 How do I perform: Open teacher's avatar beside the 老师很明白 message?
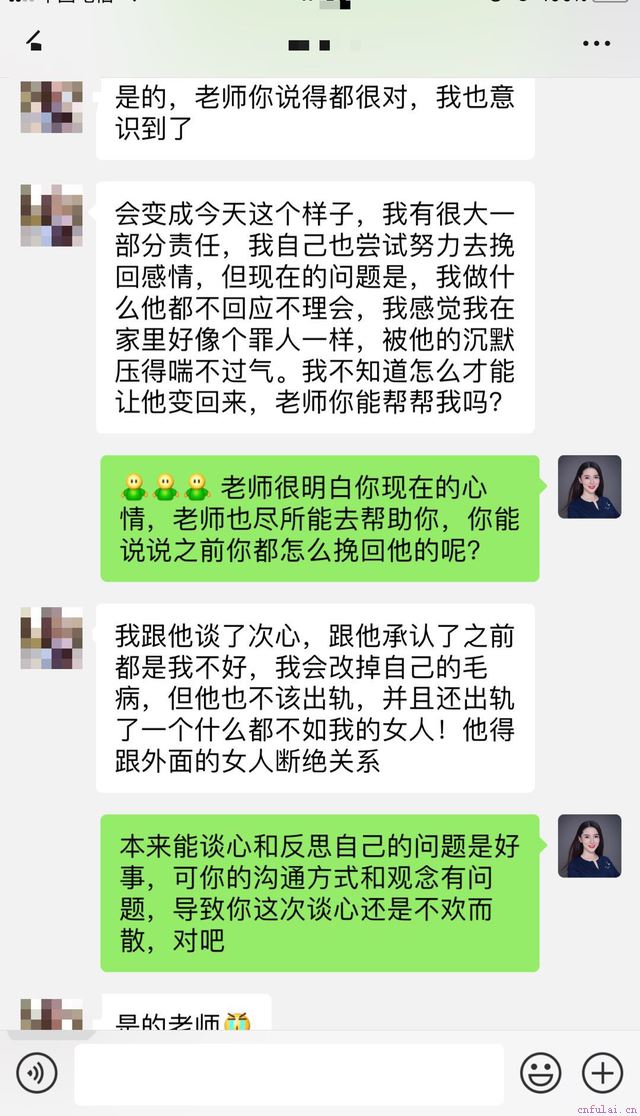click(589, 487)
